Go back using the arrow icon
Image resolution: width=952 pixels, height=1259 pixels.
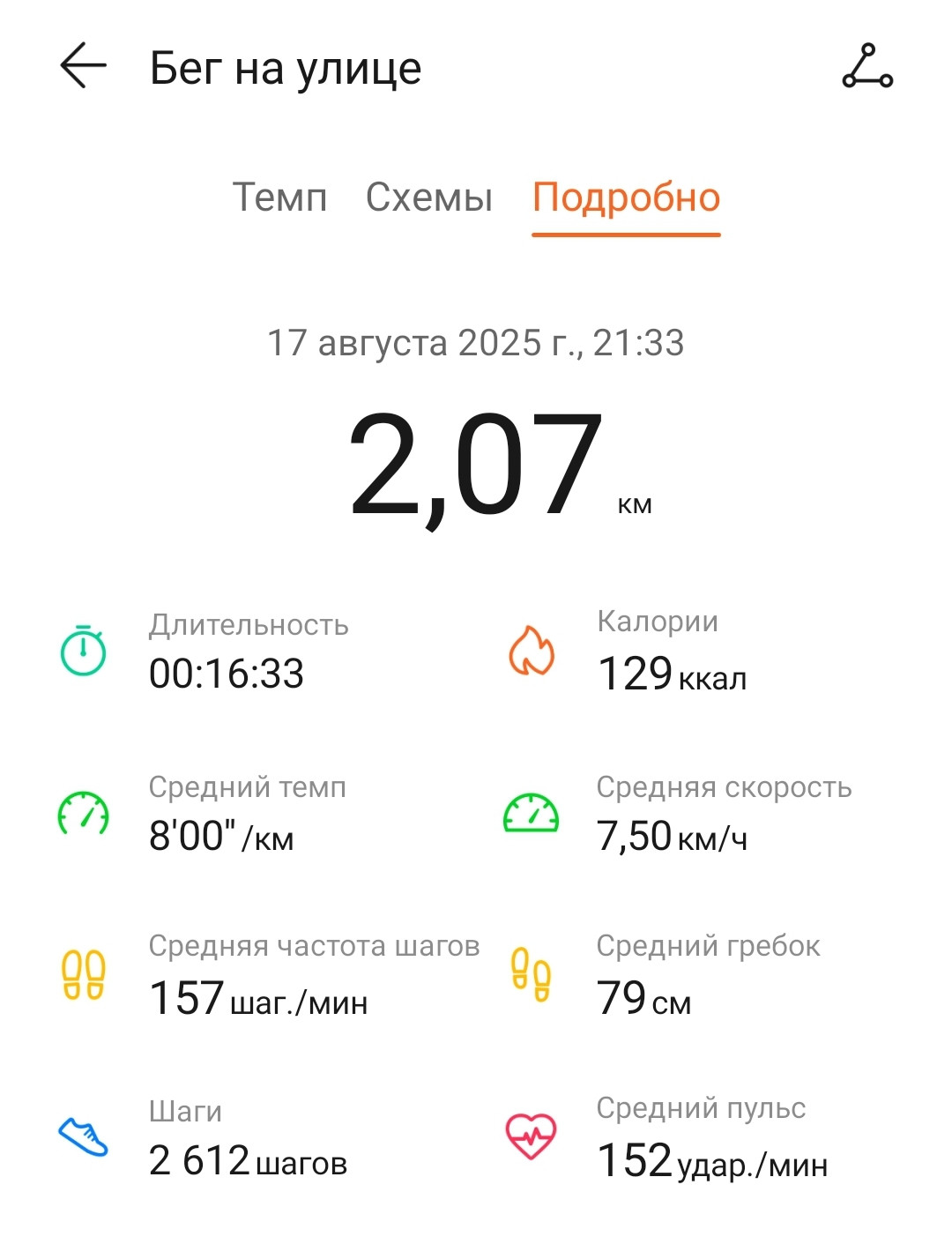click(83, 66)
